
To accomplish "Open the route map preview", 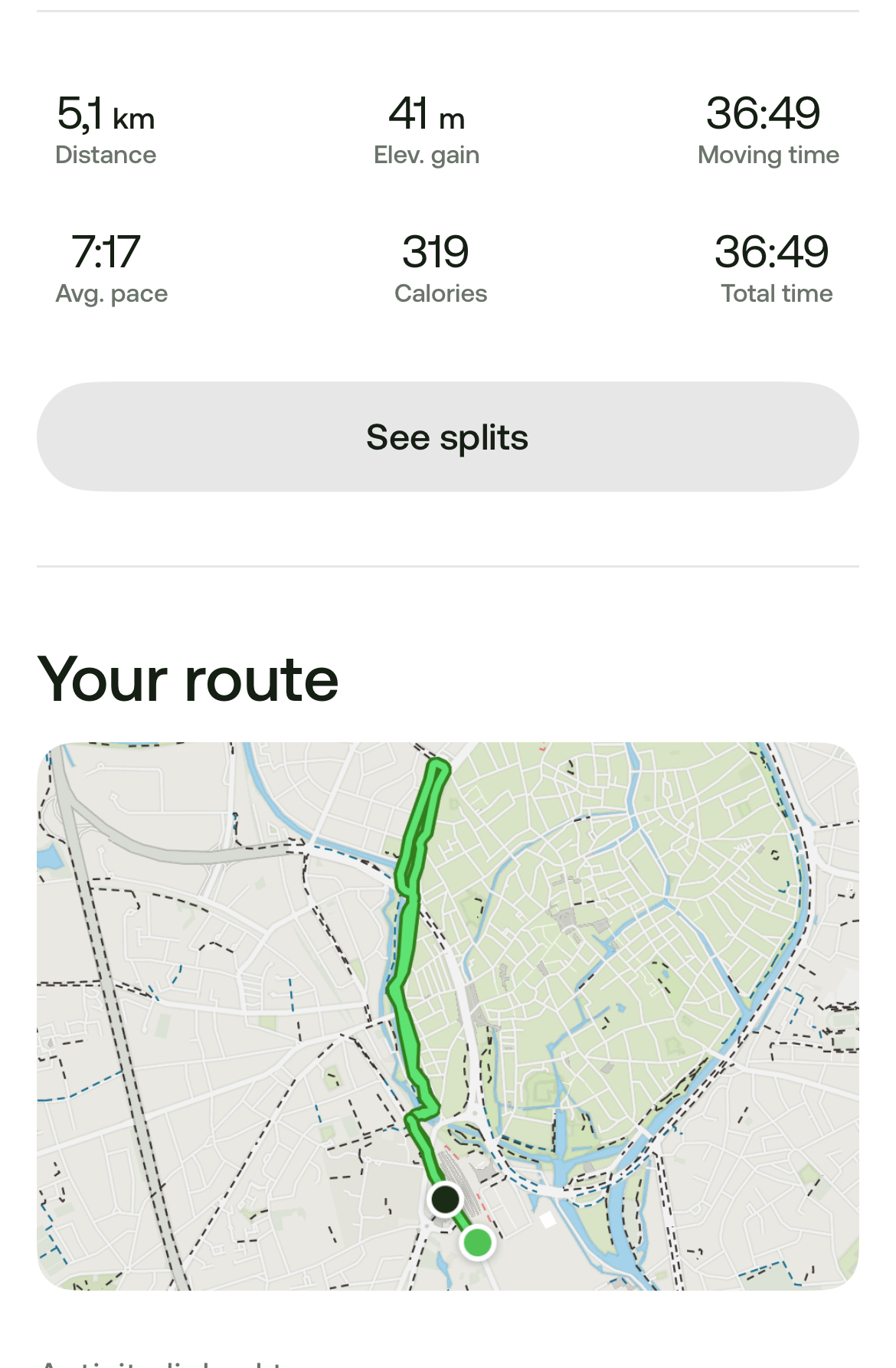I will (447, 1016).
